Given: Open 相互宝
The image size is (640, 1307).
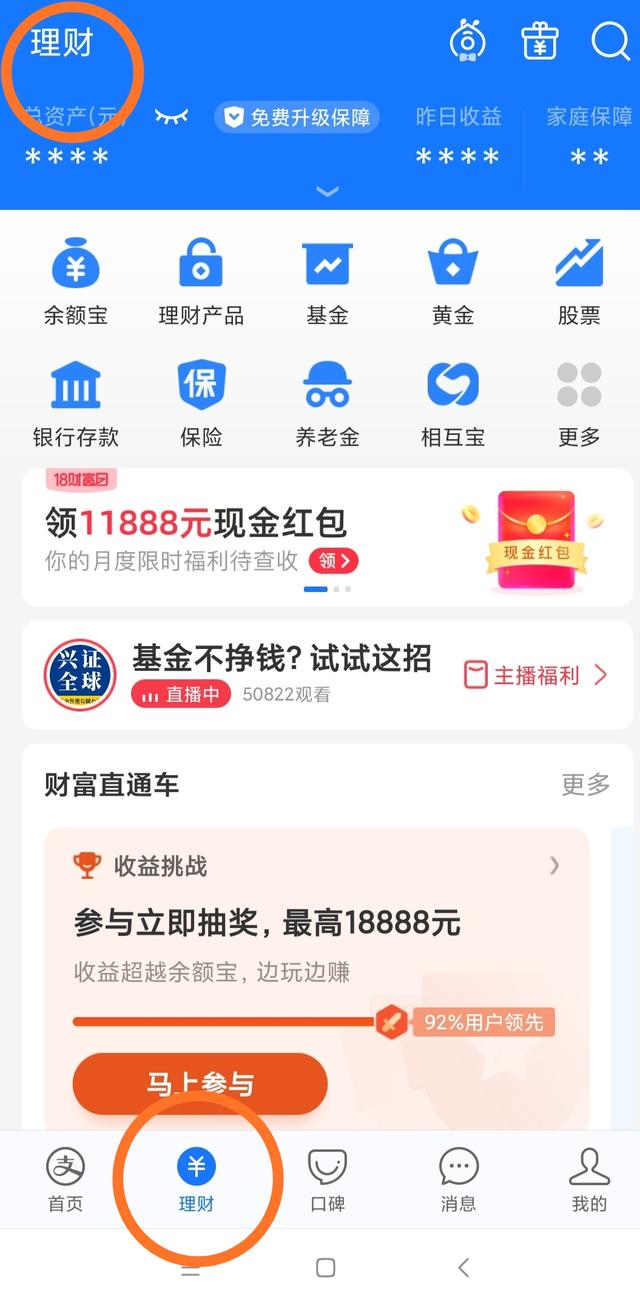Looking at the screenshot, I should click(x=453, y=404).
